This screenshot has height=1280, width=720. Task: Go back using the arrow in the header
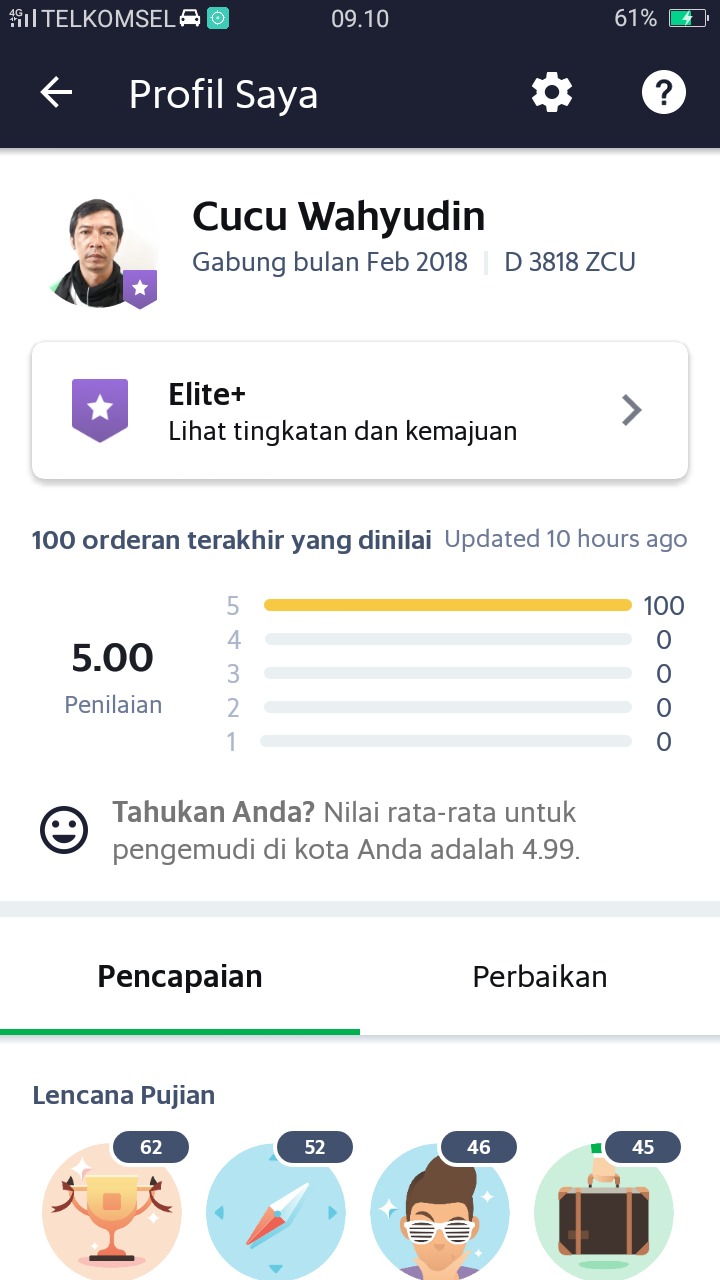point(57,93)
